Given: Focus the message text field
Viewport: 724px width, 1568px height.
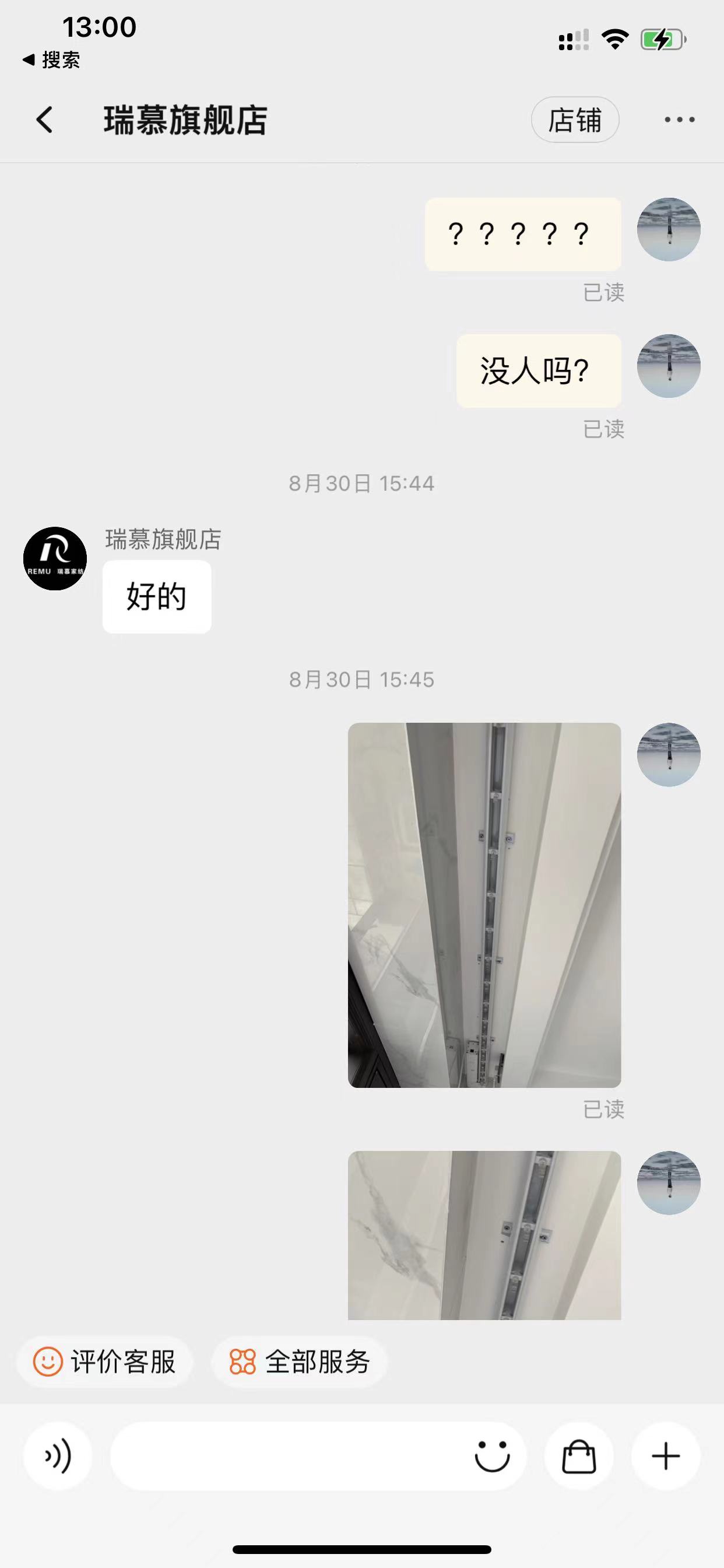Looking at the screenshot, I should point(286,1456).
